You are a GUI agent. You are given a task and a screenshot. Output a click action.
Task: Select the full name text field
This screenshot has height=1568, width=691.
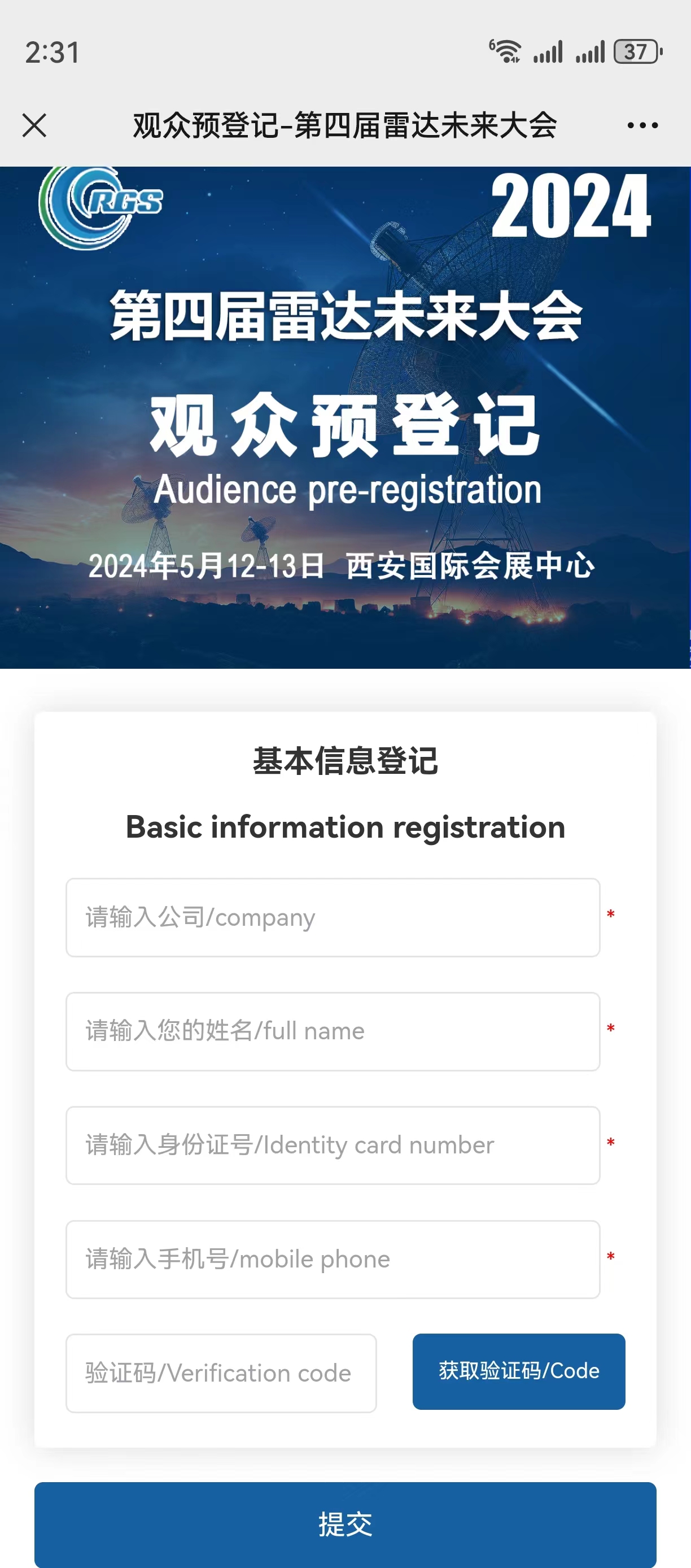(333, 1031)
